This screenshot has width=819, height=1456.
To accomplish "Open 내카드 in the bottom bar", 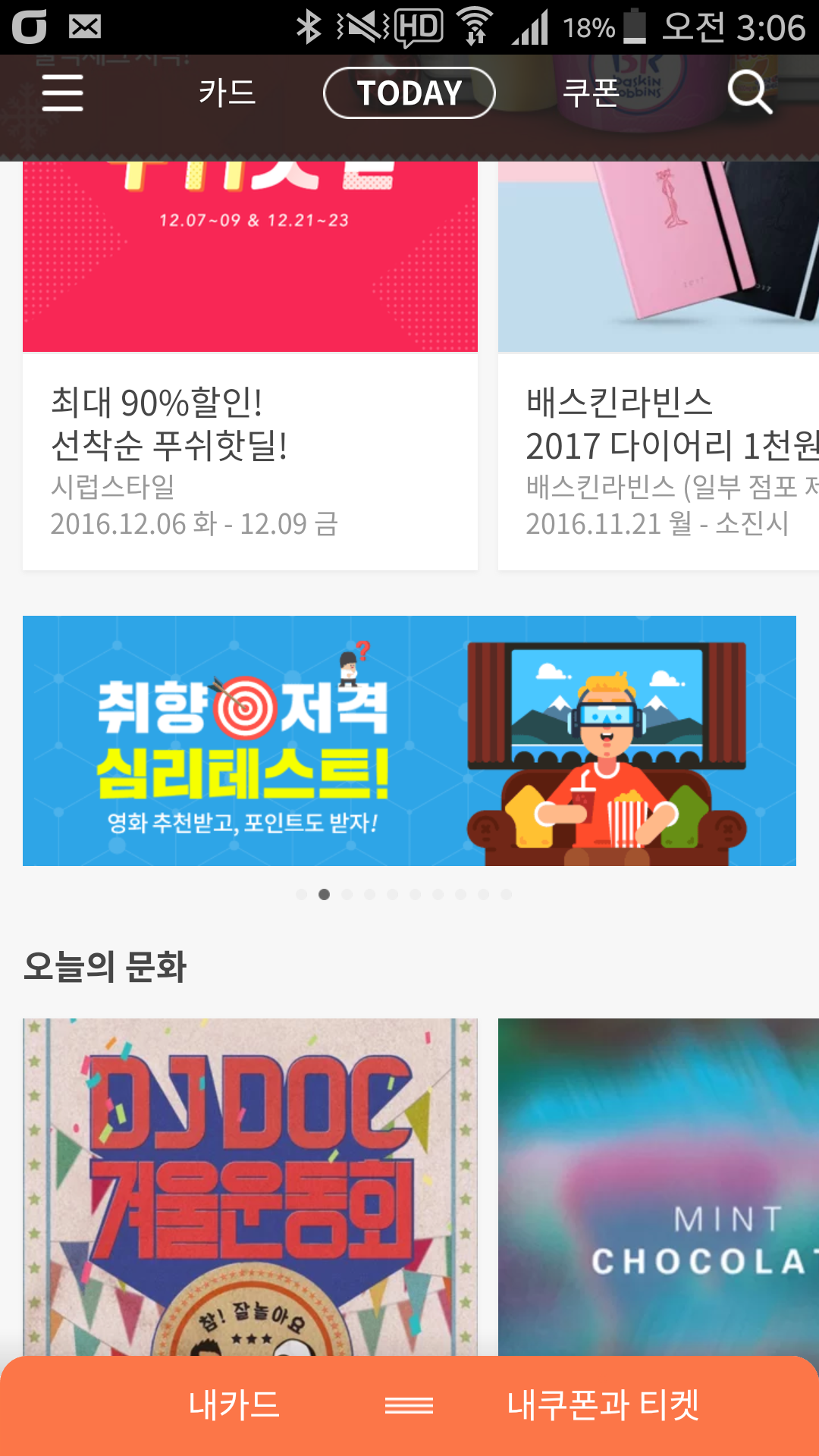I will click(x=234, y=1405).
